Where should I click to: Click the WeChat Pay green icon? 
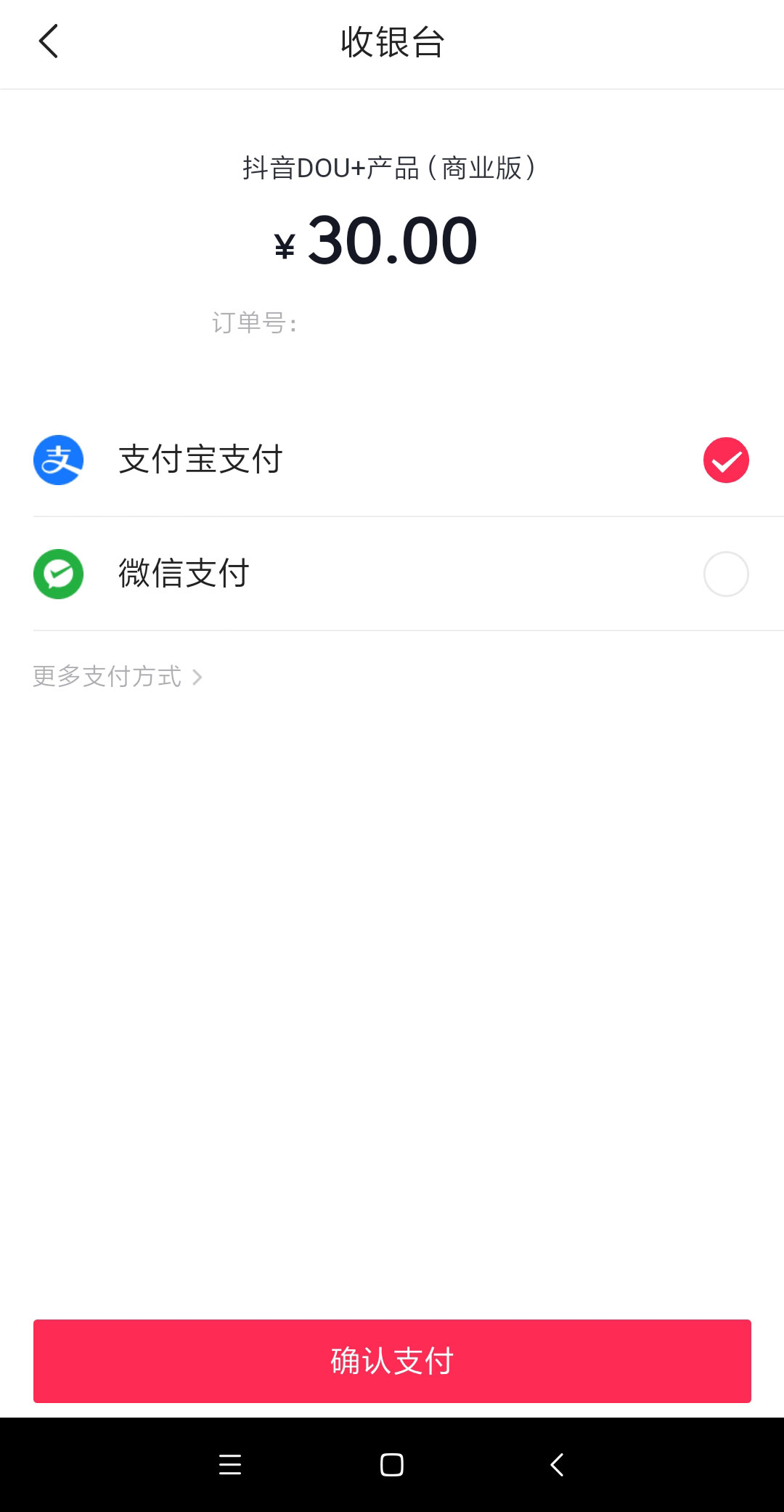click(x=59, y=574)
